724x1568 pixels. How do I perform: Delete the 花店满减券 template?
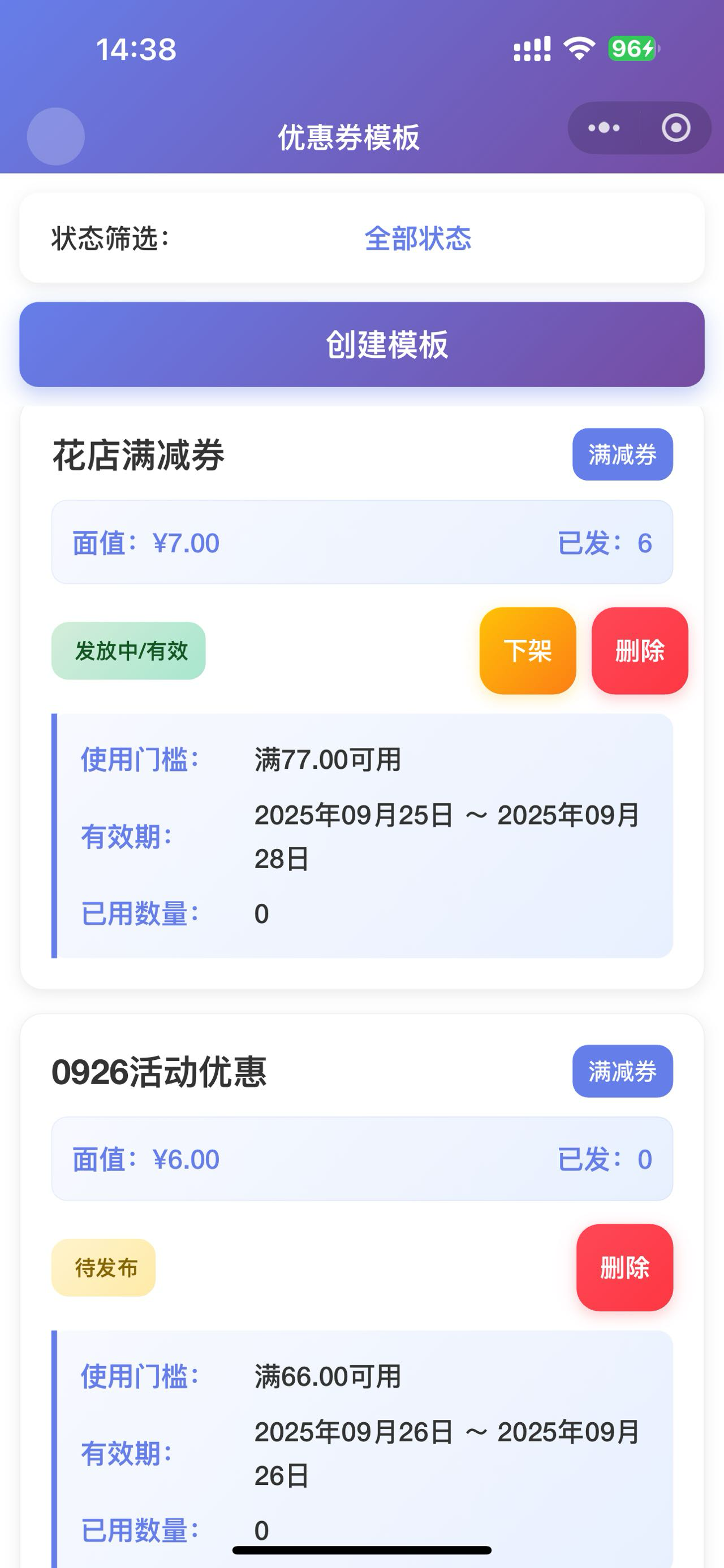[x=639, y=651]
